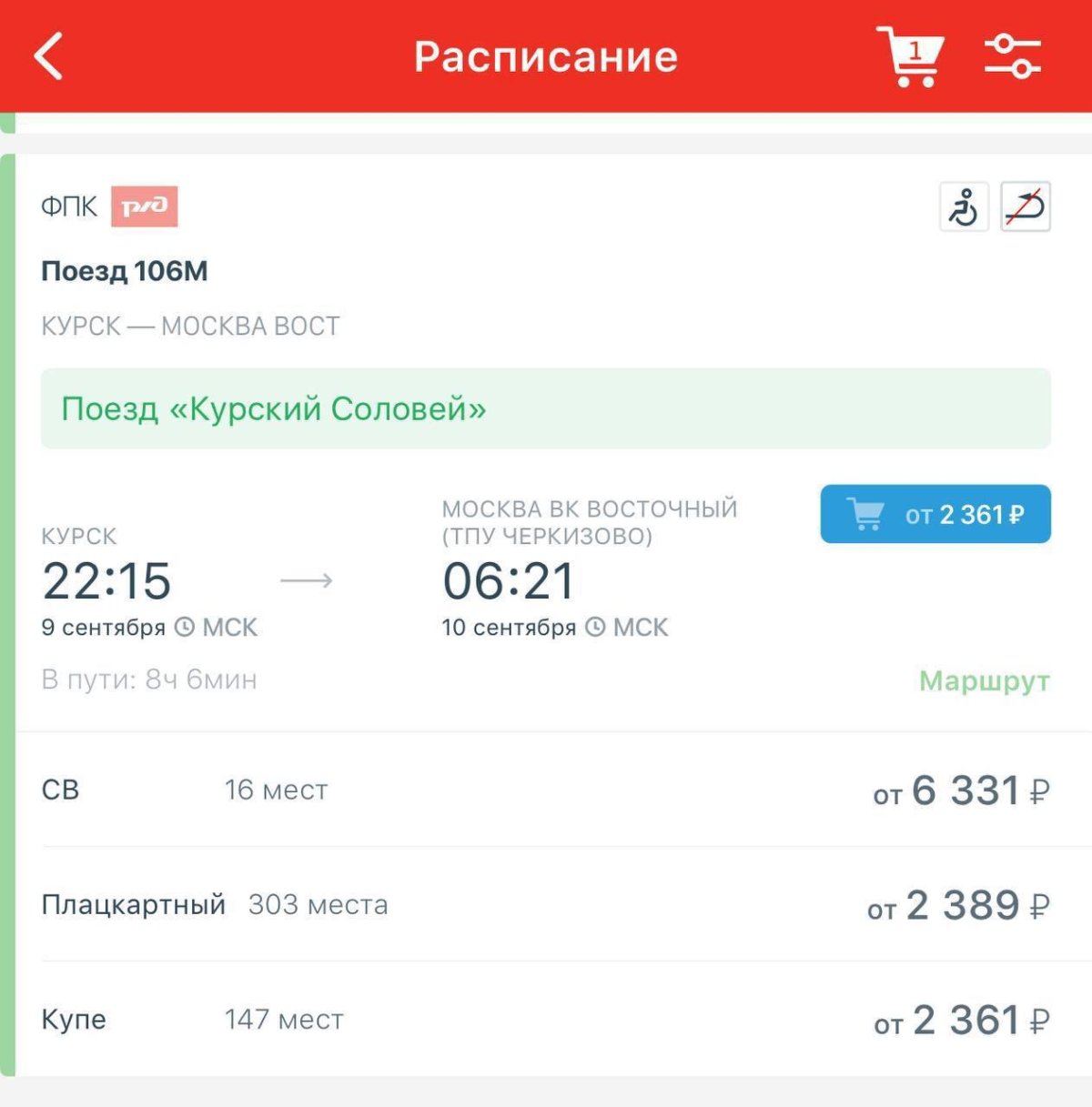Tap the wheelchair accessibility icon
The height and width of the screenshot is (1107, 1092).
coord(964,206)
